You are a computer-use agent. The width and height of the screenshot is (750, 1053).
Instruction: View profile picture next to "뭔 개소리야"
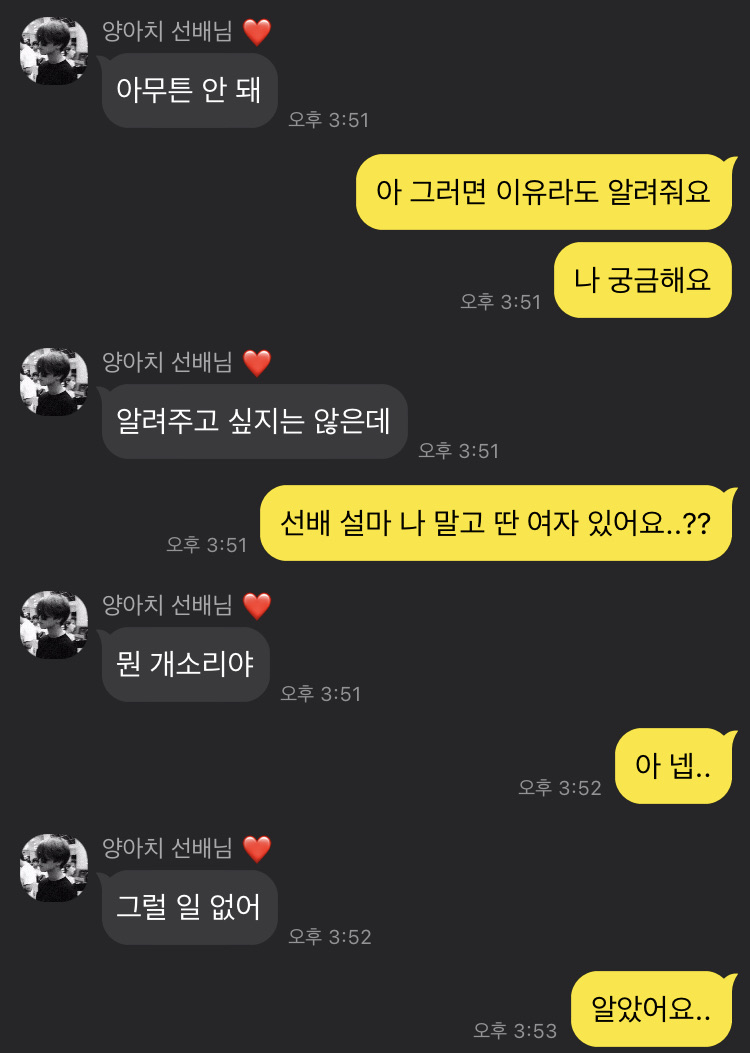point(54,625)
